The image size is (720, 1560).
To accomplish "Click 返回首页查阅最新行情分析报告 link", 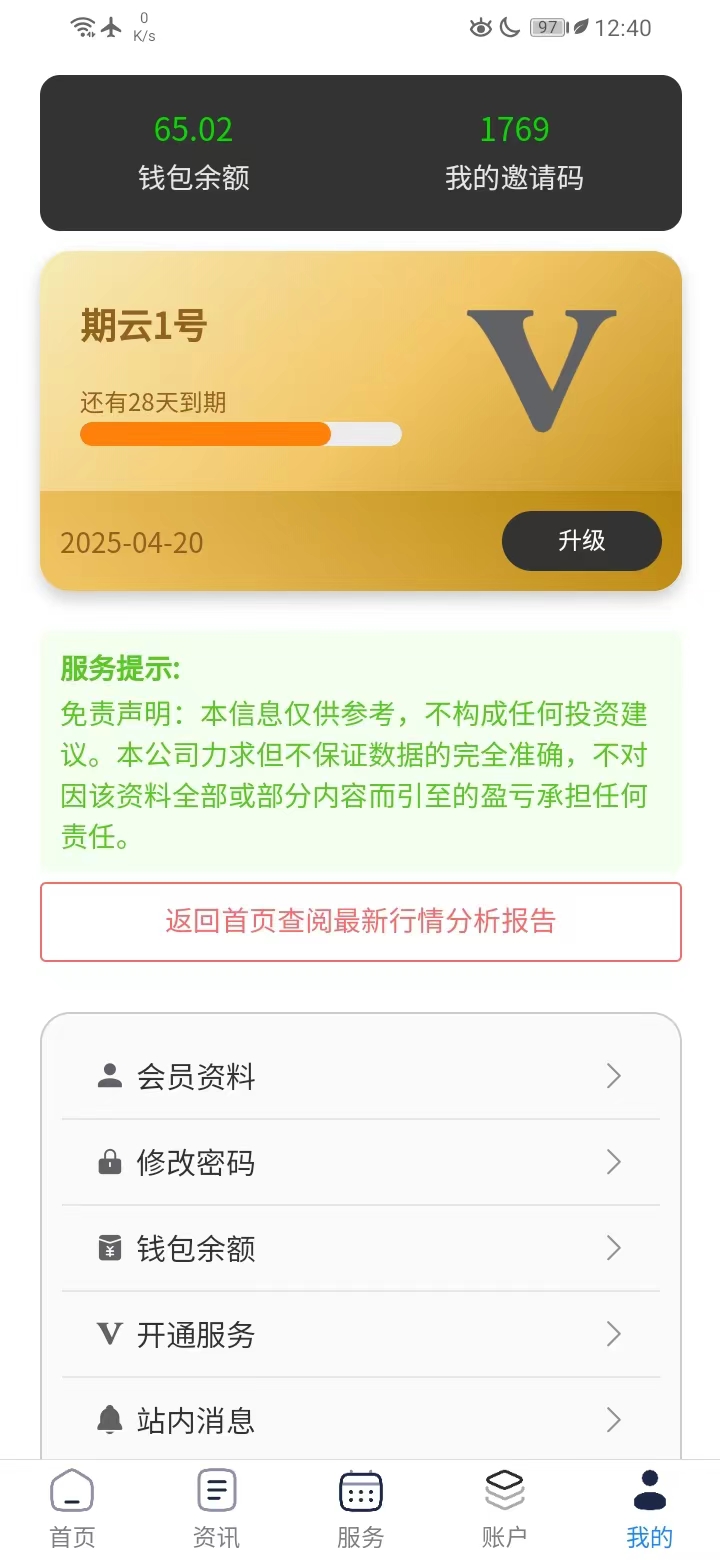I will (360, 921).
